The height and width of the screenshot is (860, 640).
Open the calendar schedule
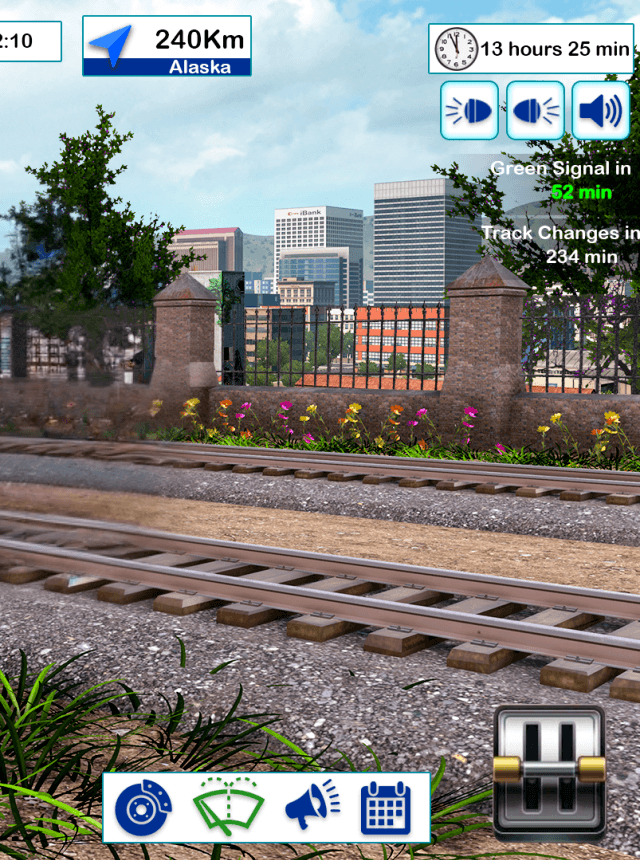[386, 807]
